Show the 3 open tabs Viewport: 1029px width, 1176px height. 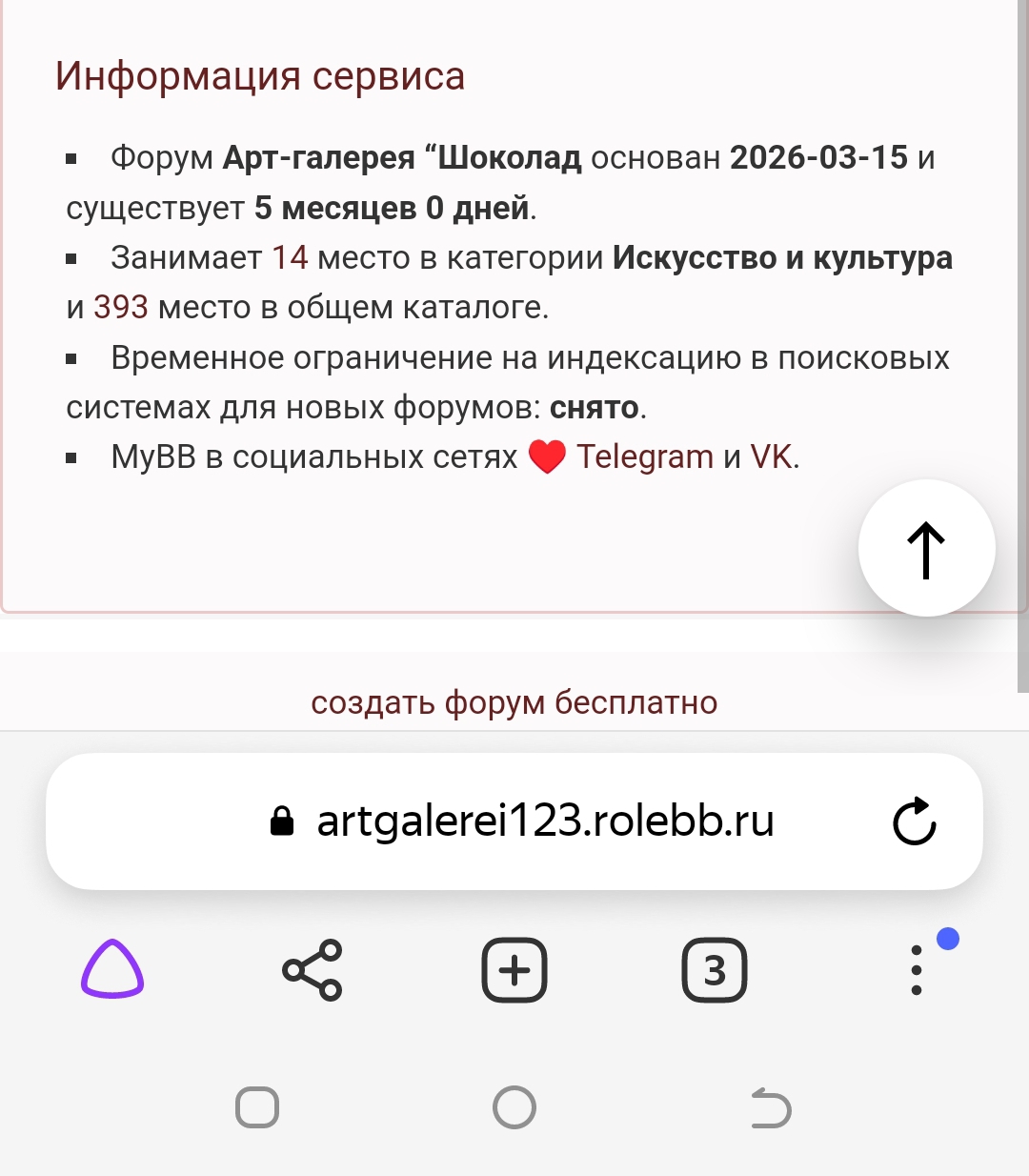pos(715,970)
